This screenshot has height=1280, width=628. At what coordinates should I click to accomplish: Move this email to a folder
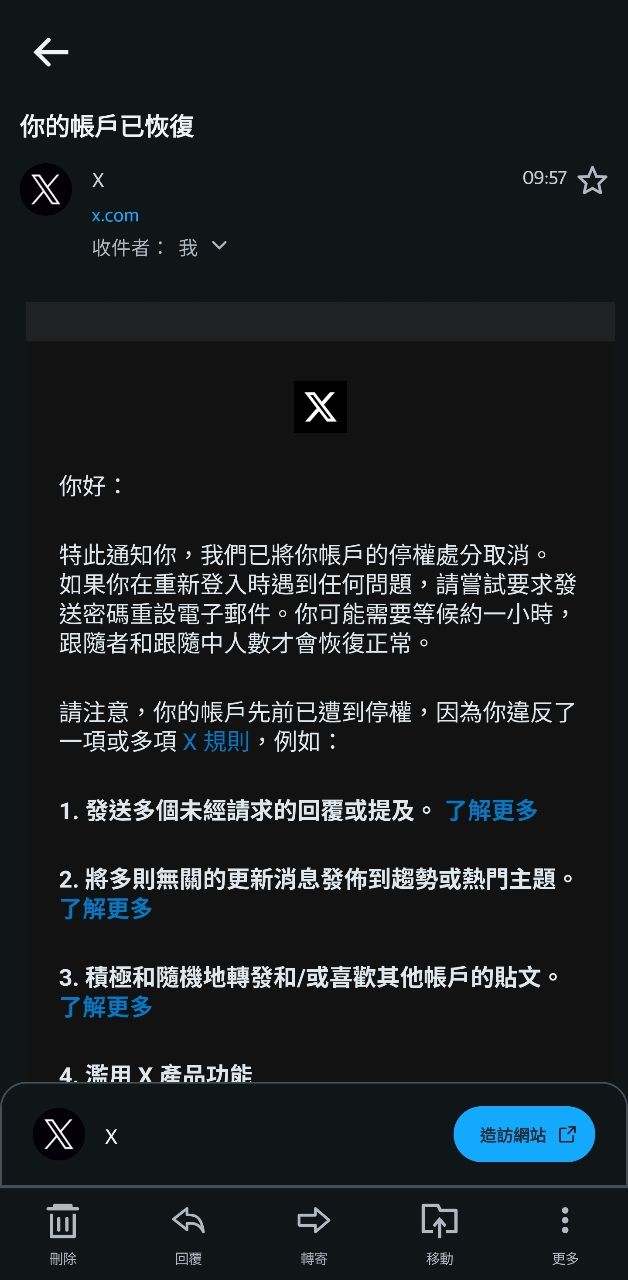tap(439, 1233)
